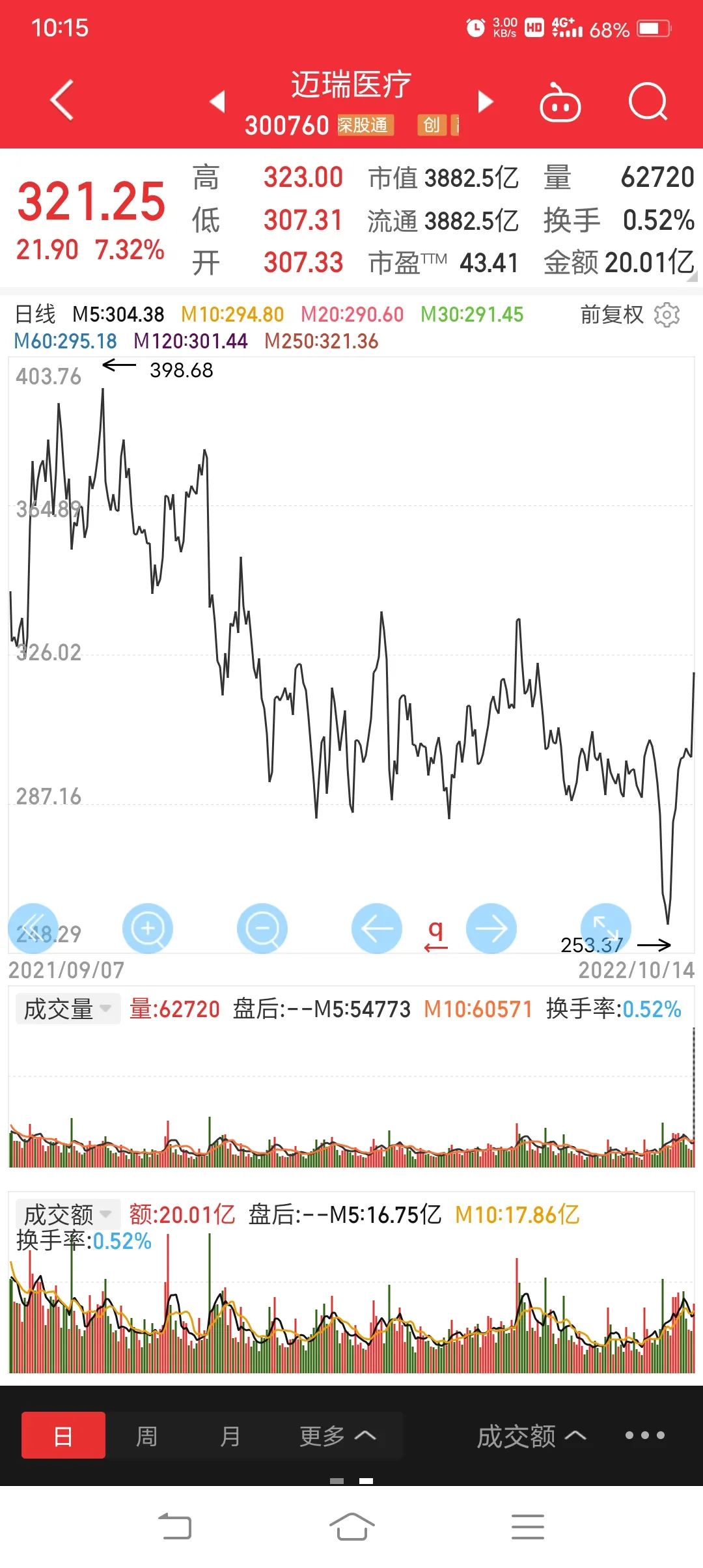Switch to monthly 月 chart
The height and width of the screenshot is (1568, 703).
(230, 1435)
